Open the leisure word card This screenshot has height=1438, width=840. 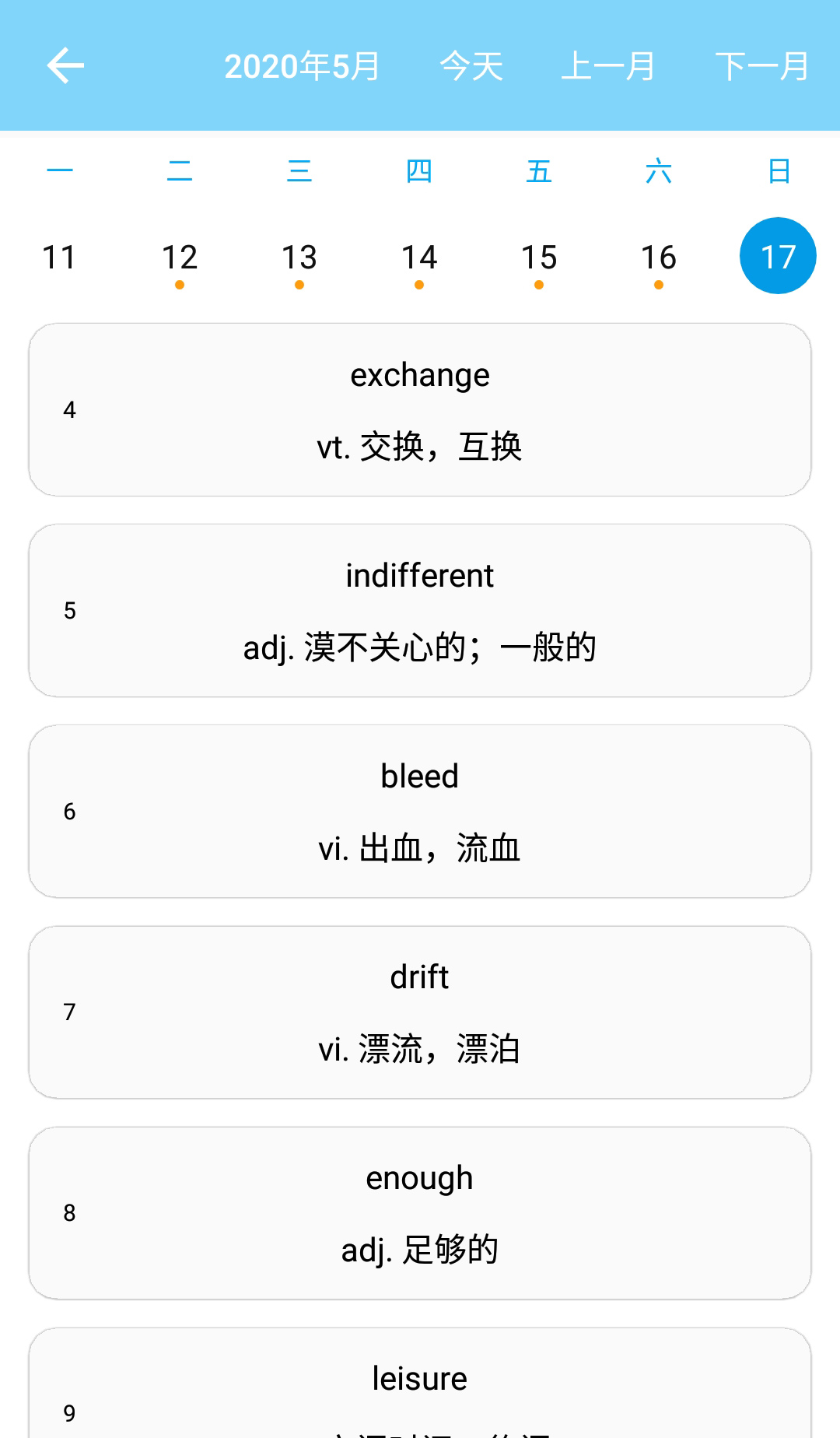(x=420, y=1393)
